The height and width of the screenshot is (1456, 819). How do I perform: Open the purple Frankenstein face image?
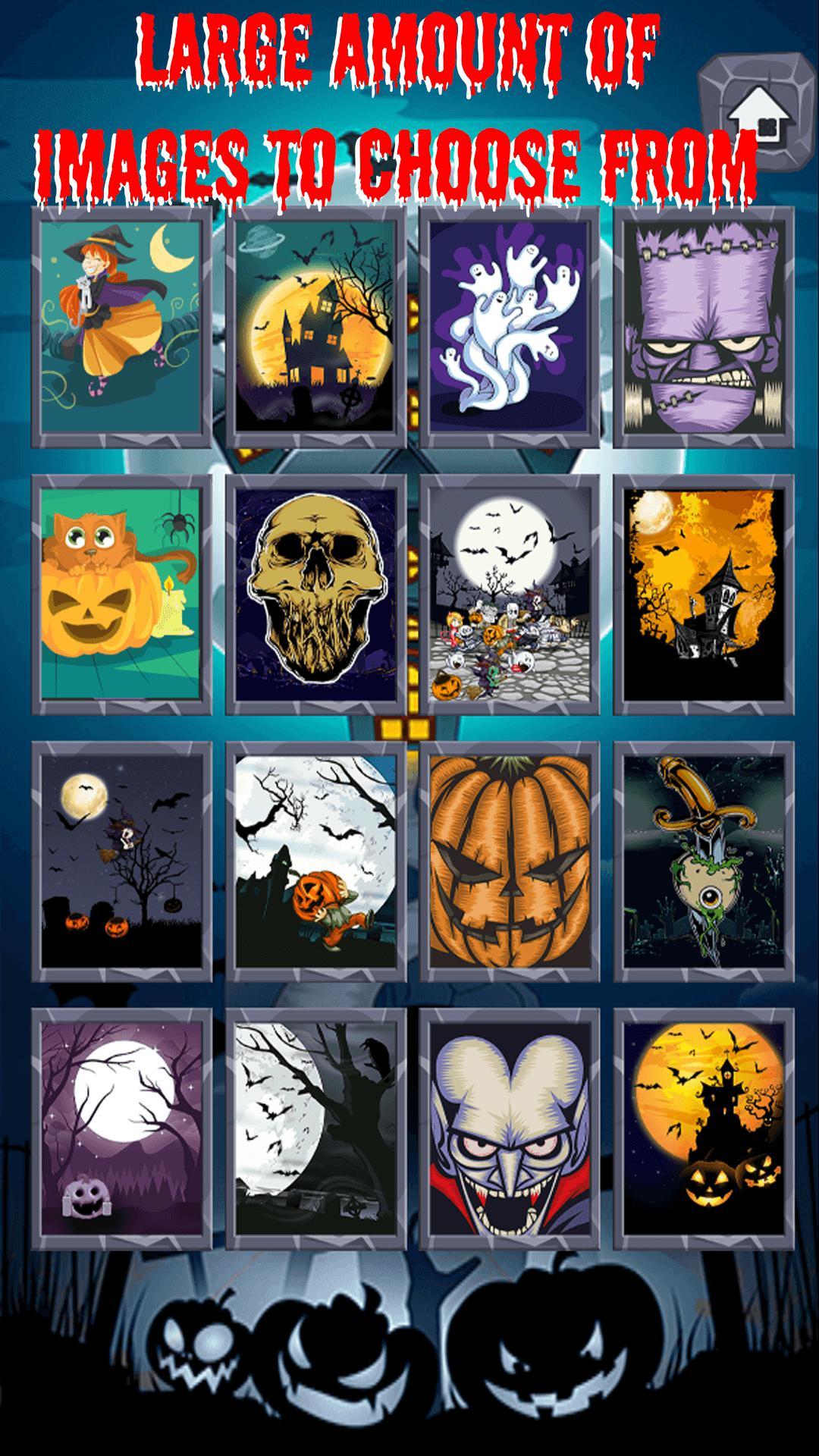[704, 328]
